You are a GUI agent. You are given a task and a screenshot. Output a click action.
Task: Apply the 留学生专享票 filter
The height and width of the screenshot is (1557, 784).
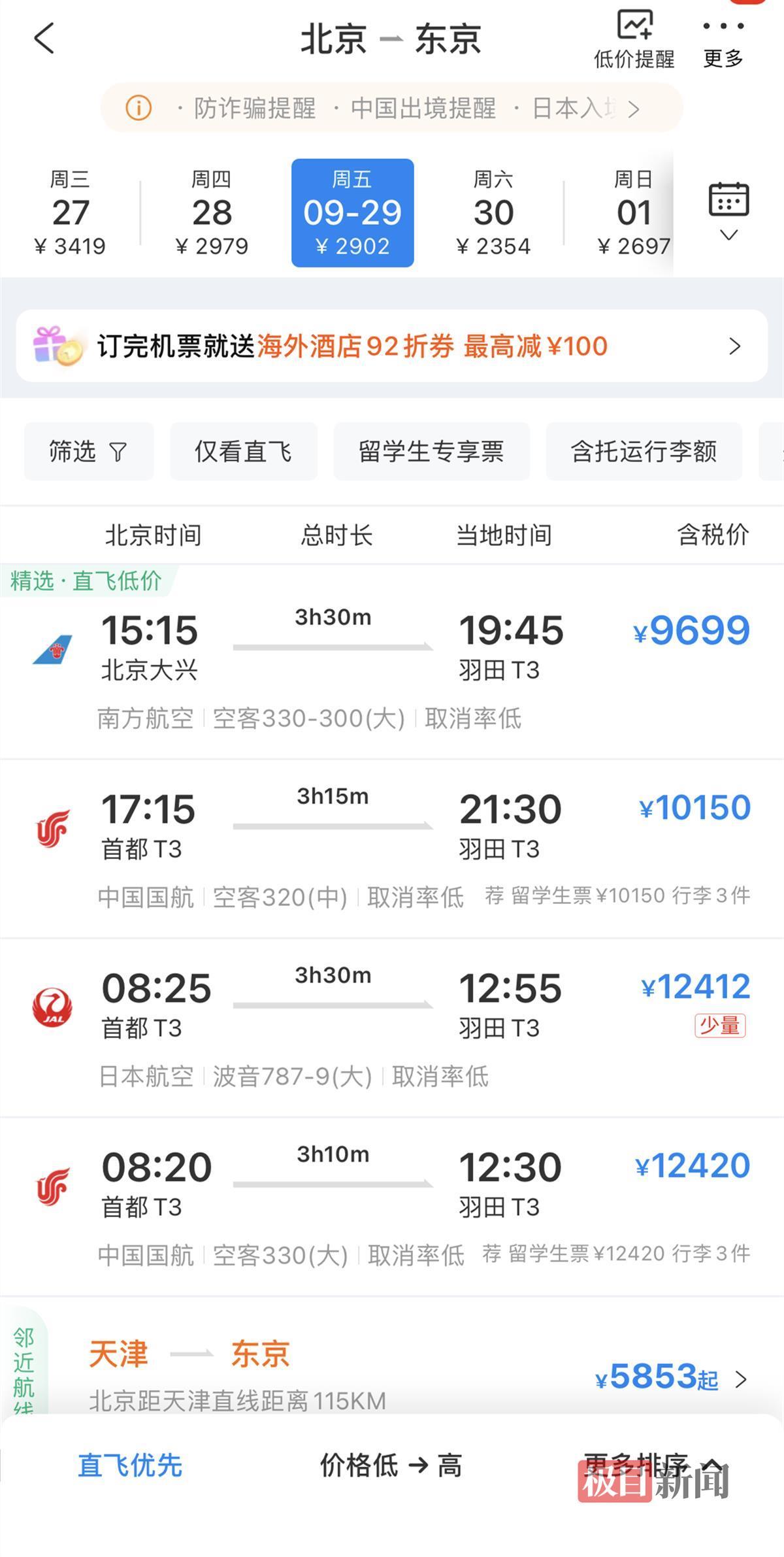click(431, 451)
